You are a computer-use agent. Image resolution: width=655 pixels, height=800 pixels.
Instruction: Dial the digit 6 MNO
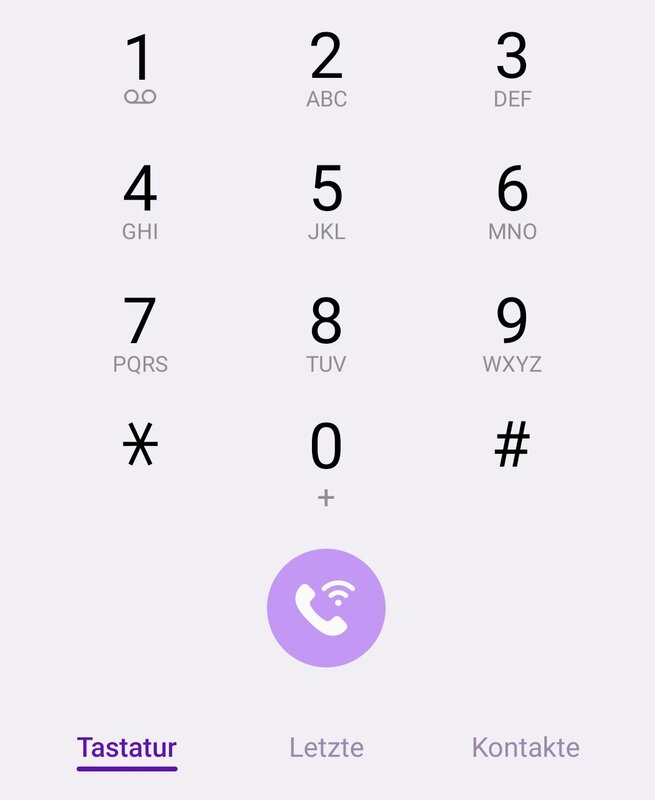point(512,201)
